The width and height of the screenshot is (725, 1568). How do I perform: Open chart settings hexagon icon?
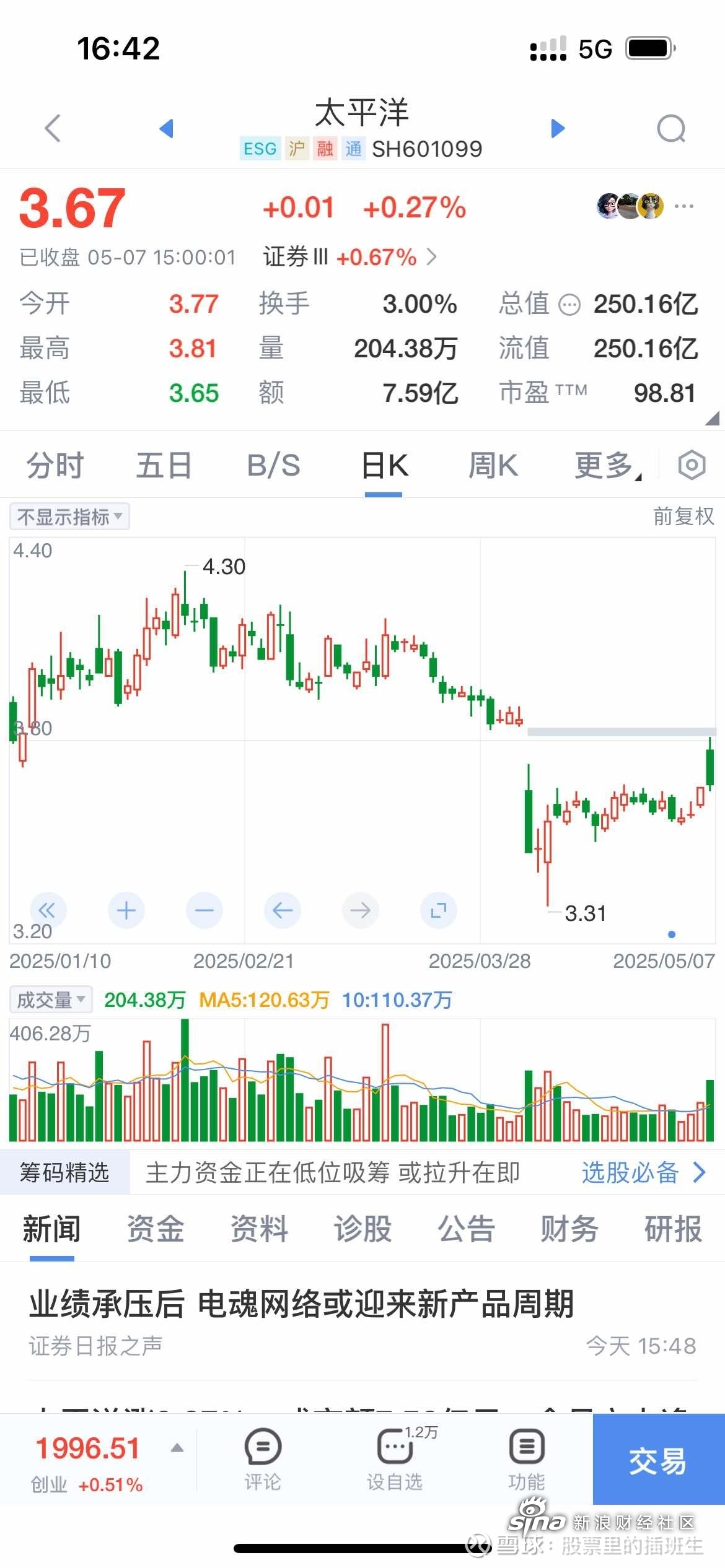point(692,465)
